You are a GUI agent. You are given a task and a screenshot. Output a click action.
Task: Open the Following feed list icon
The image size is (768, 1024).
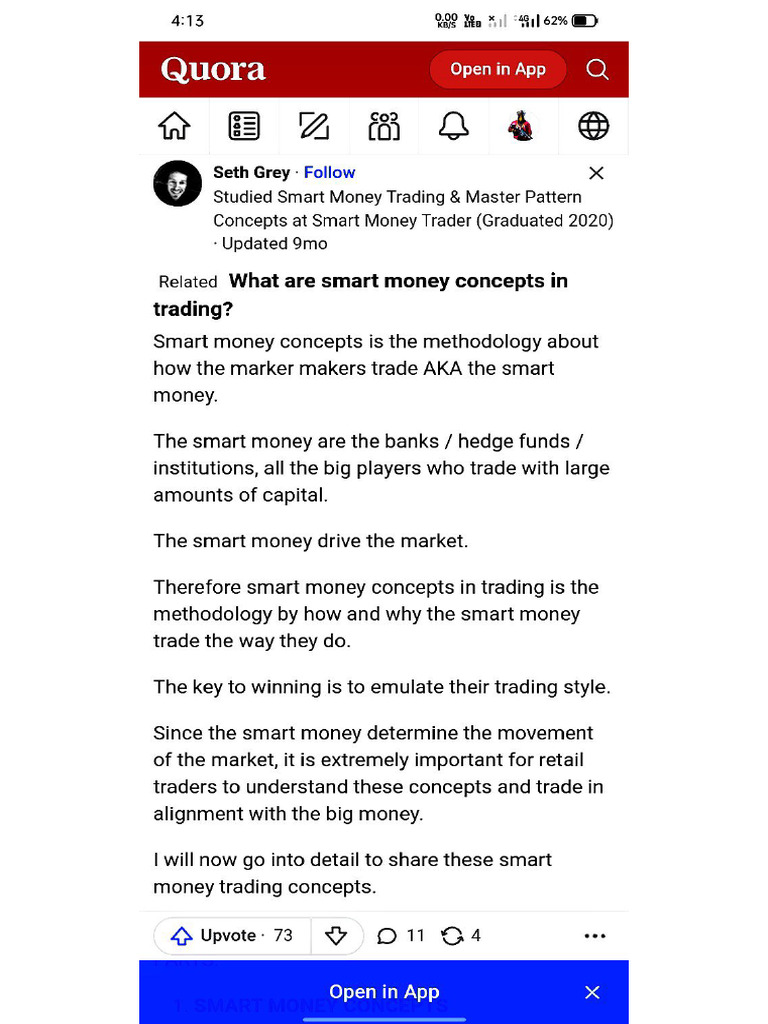coord(244,126)
